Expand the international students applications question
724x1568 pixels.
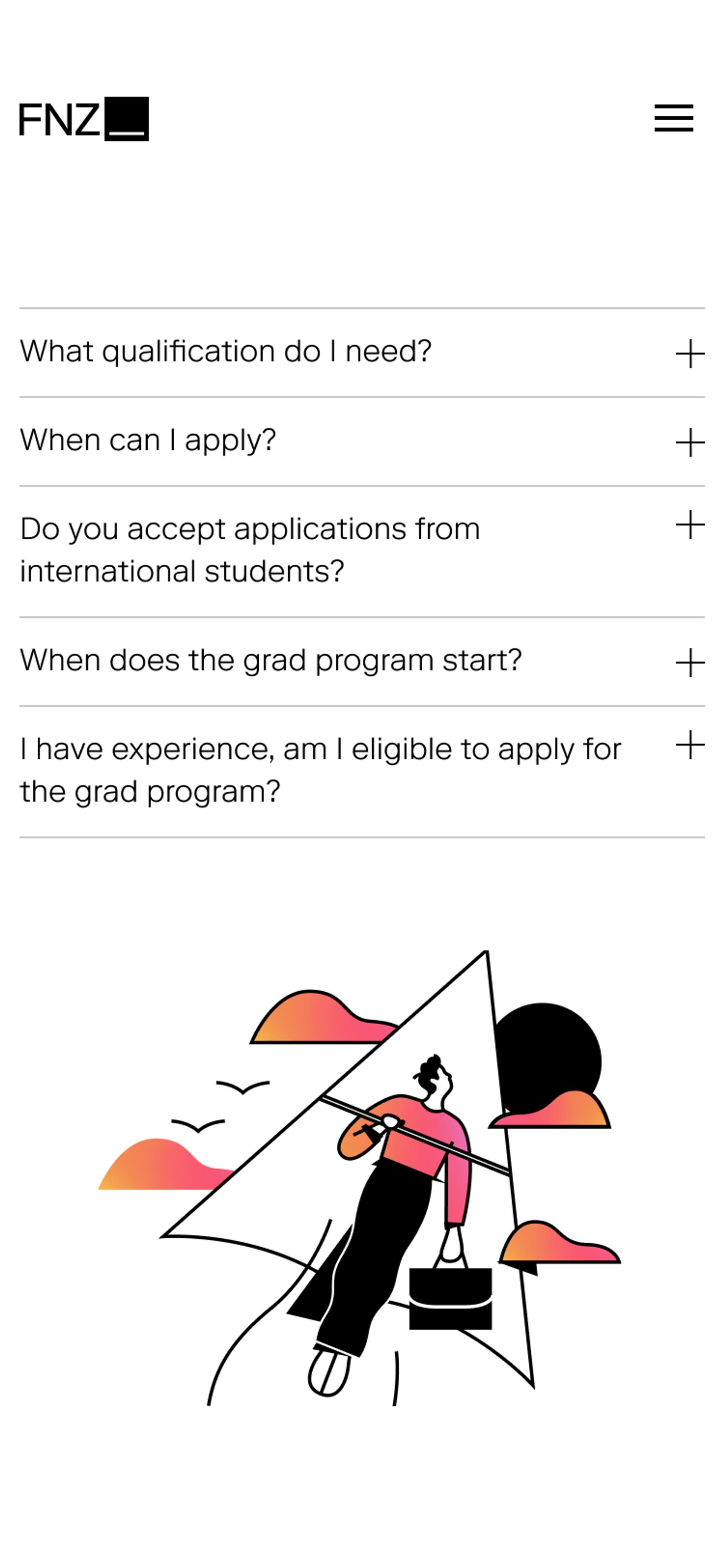250,548
